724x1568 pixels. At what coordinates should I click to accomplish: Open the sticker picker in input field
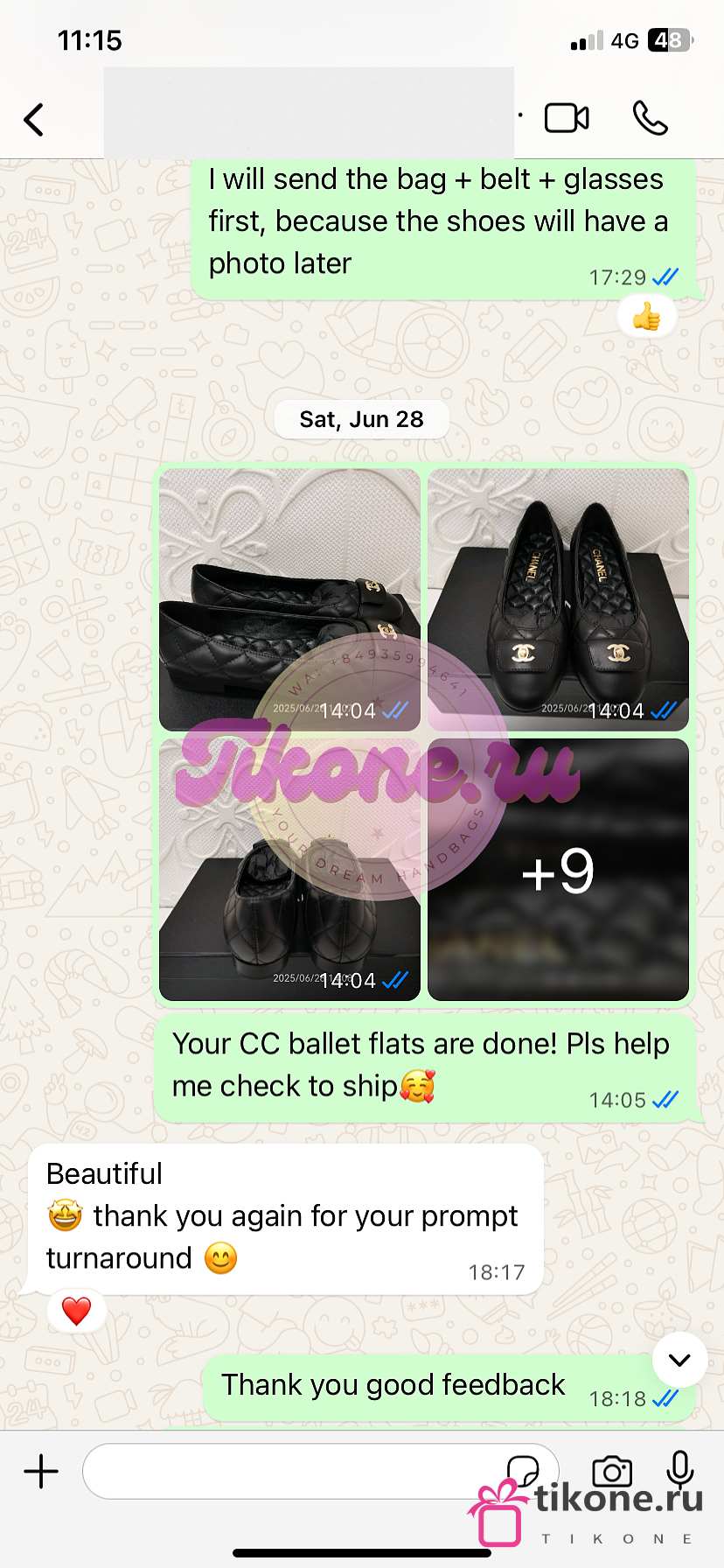coord(523,1471)
